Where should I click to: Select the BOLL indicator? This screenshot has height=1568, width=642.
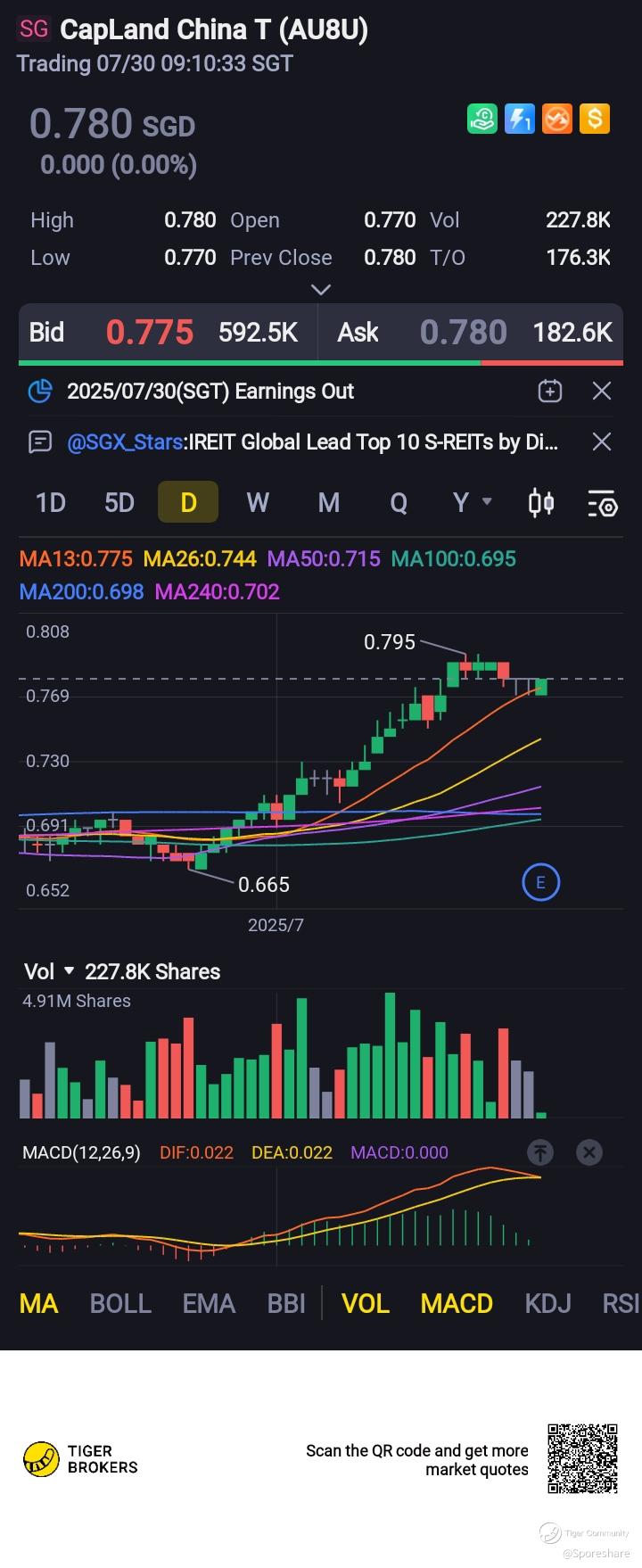coord(120,1304)
